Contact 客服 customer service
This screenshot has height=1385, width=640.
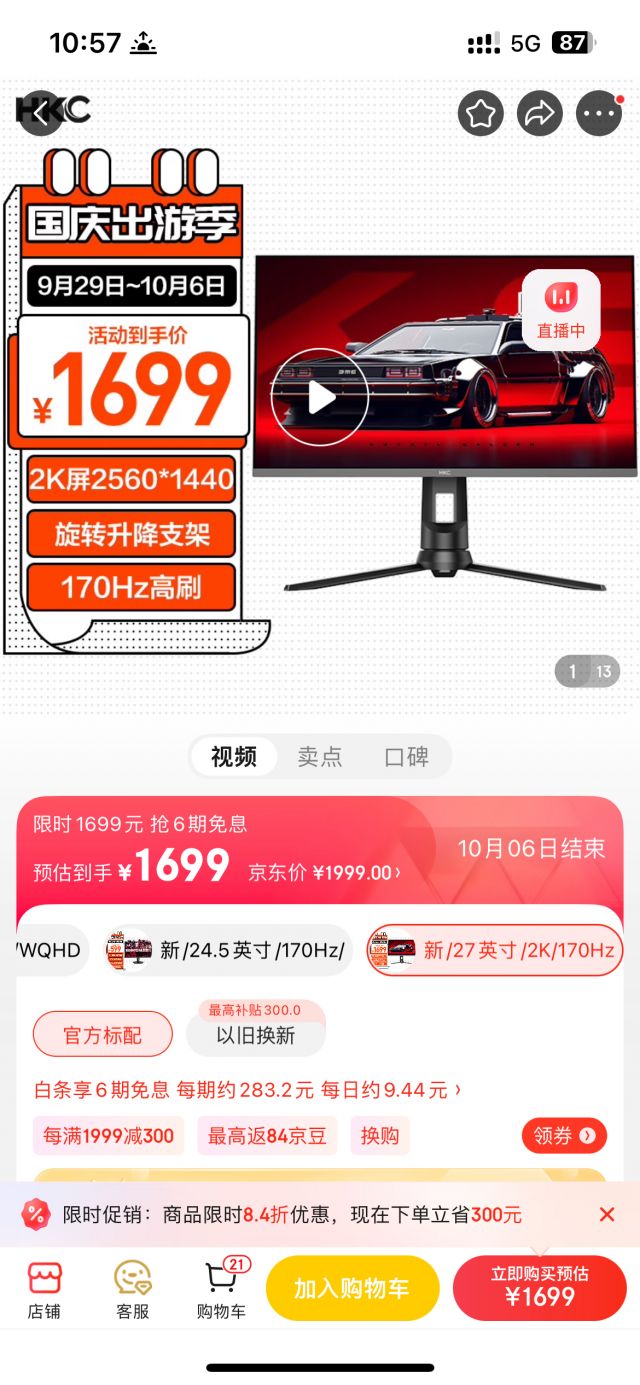pos(132,1290)
